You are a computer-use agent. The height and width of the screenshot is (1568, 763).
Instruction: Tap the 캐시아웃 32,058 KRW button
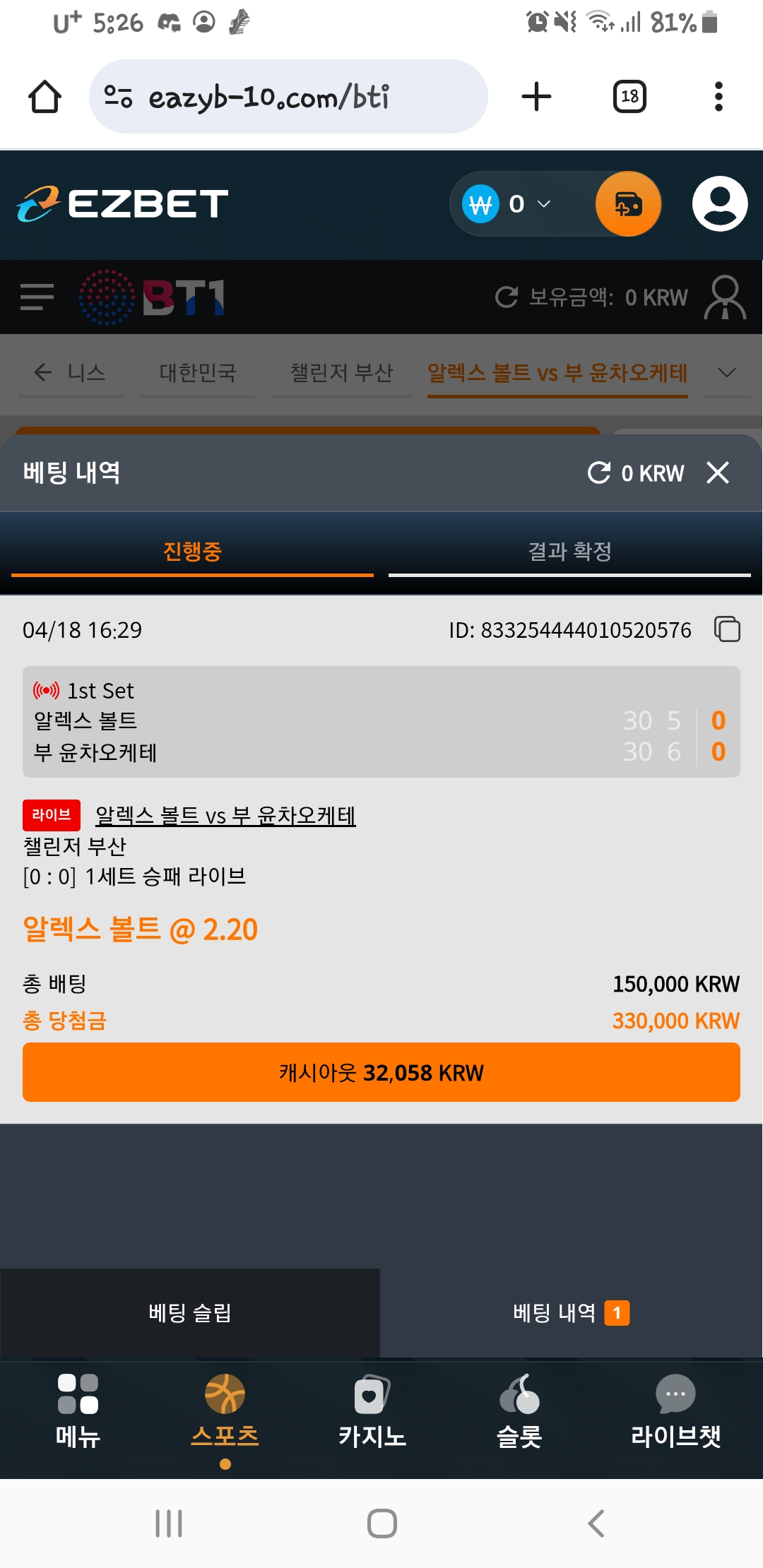(x=381, y=1072)
